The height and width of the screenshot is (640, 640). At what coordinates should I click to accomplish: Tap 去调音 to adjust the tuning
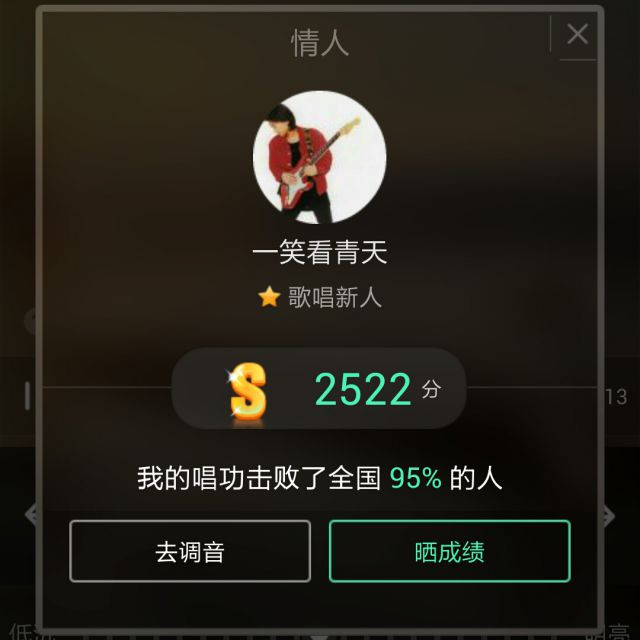pos(190,551)
